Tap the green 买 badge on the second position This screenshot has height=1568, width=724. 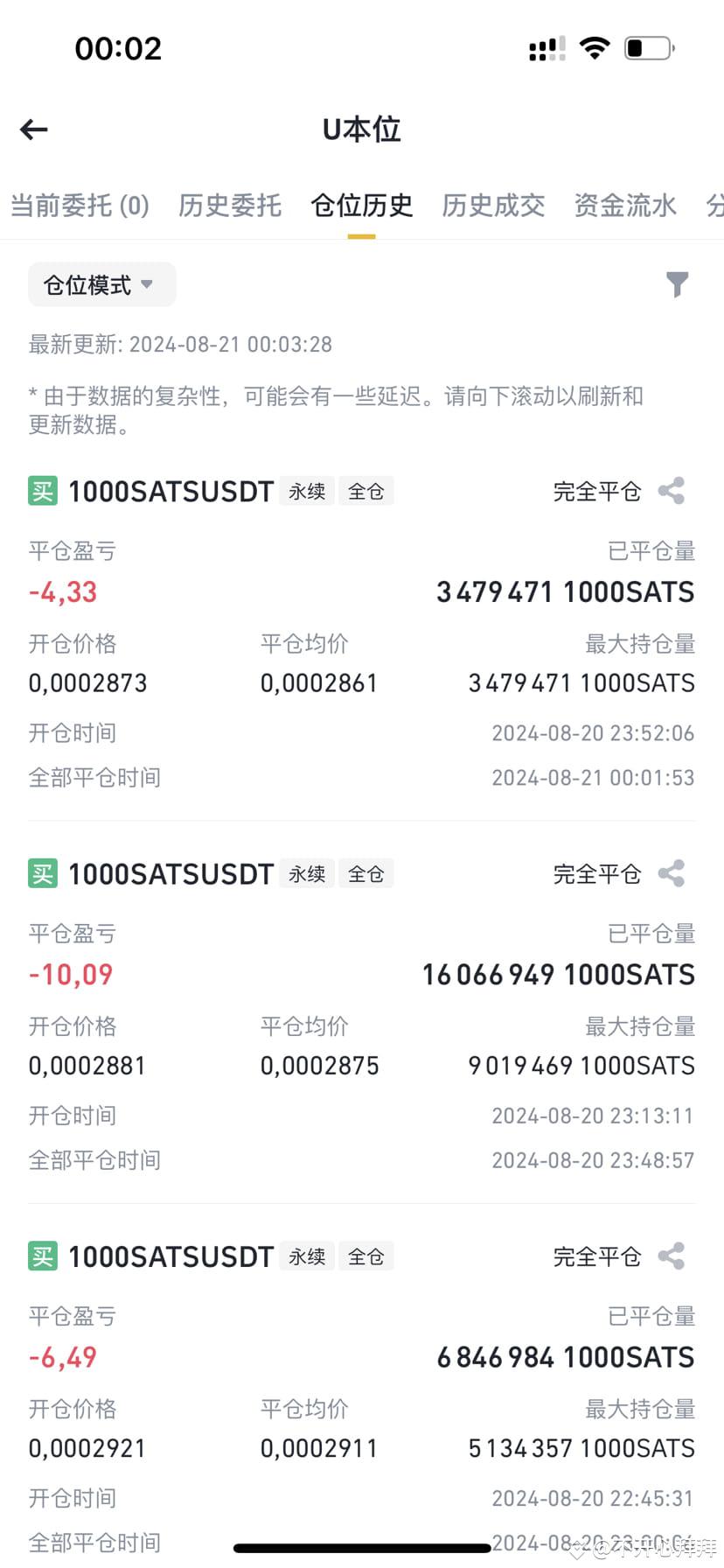[x=40, y=873]
